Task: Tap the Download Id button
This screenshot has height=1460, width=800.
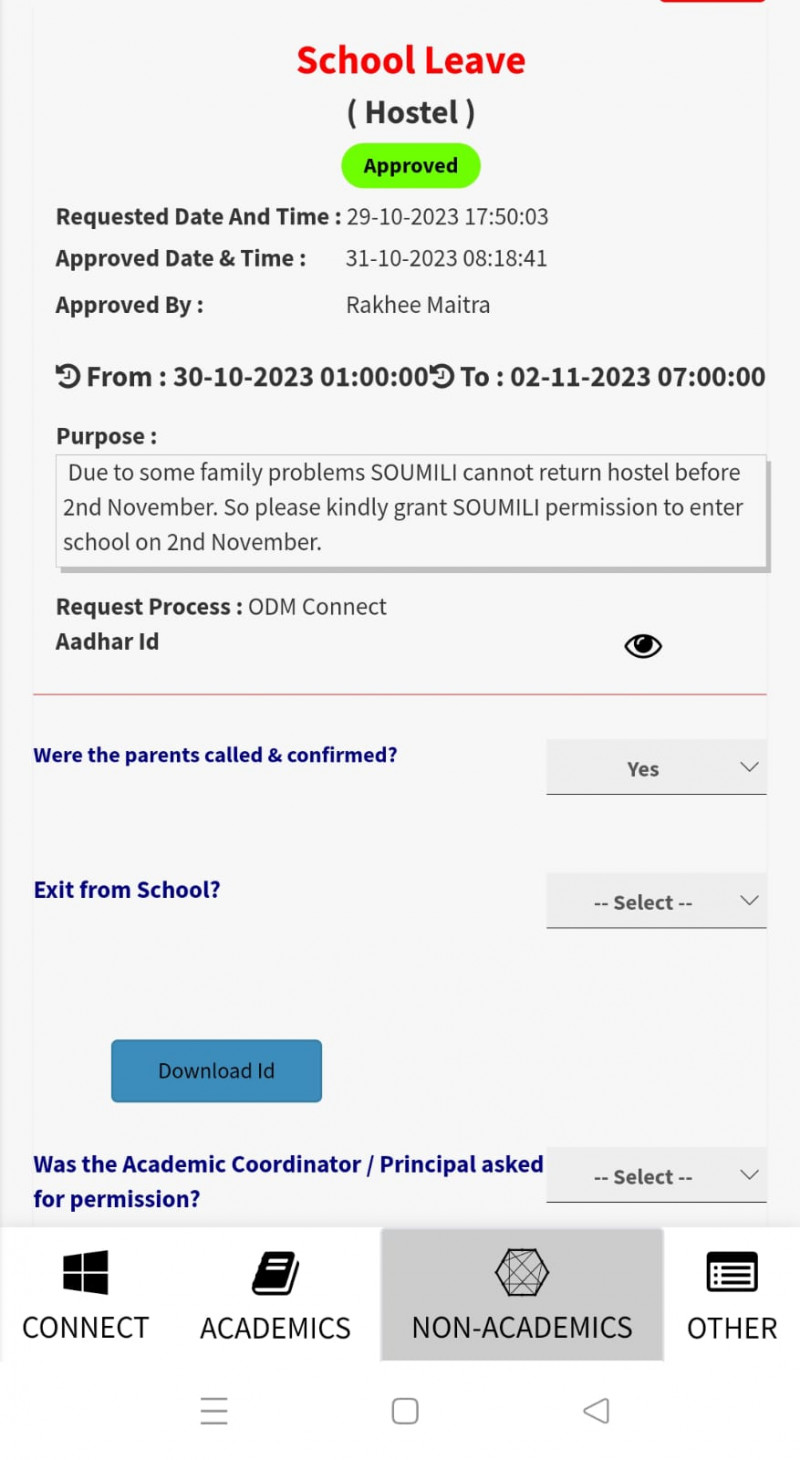Action: [216, 1071]
